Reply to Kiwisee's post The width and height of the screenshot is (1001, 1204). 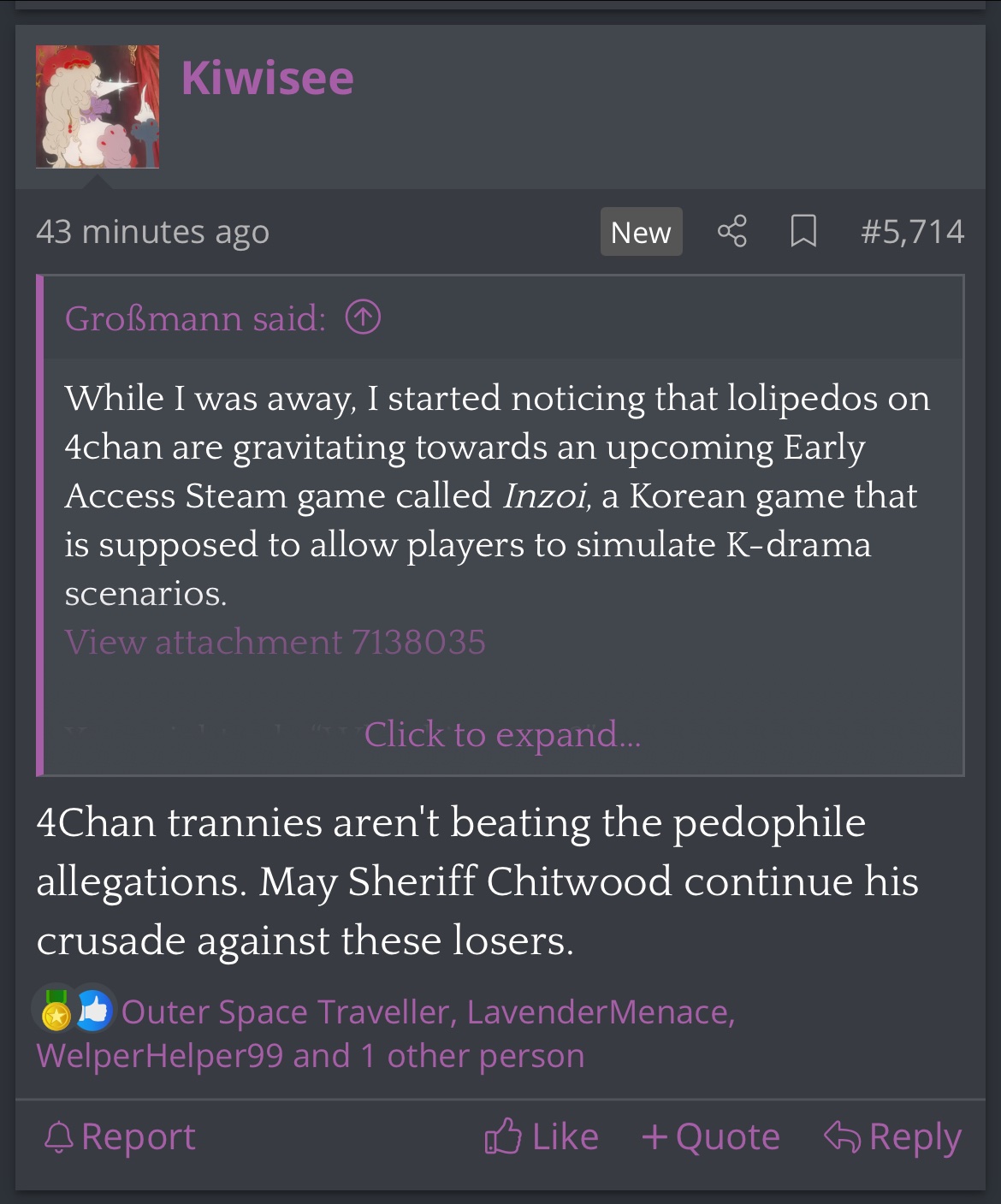point(892,1136)
